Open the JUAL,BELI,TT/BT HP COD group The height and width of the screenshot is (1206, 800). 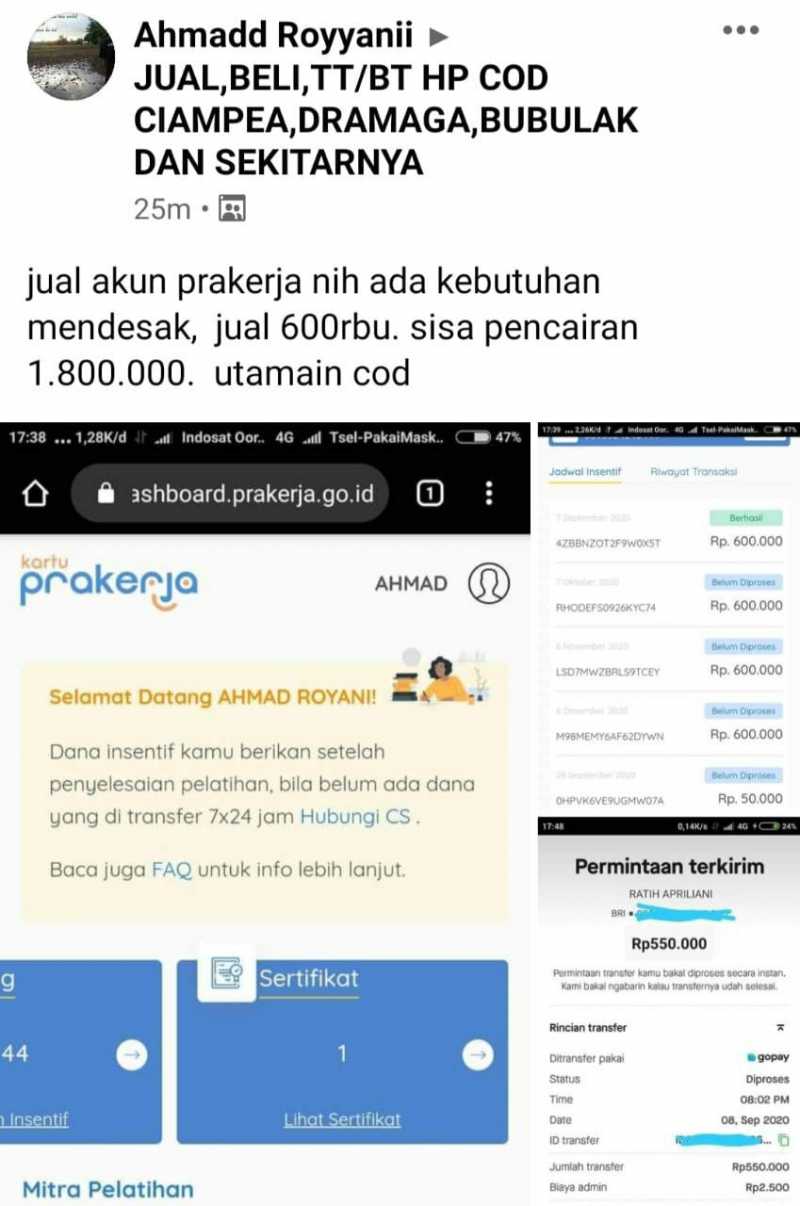[x=385, y=119]
